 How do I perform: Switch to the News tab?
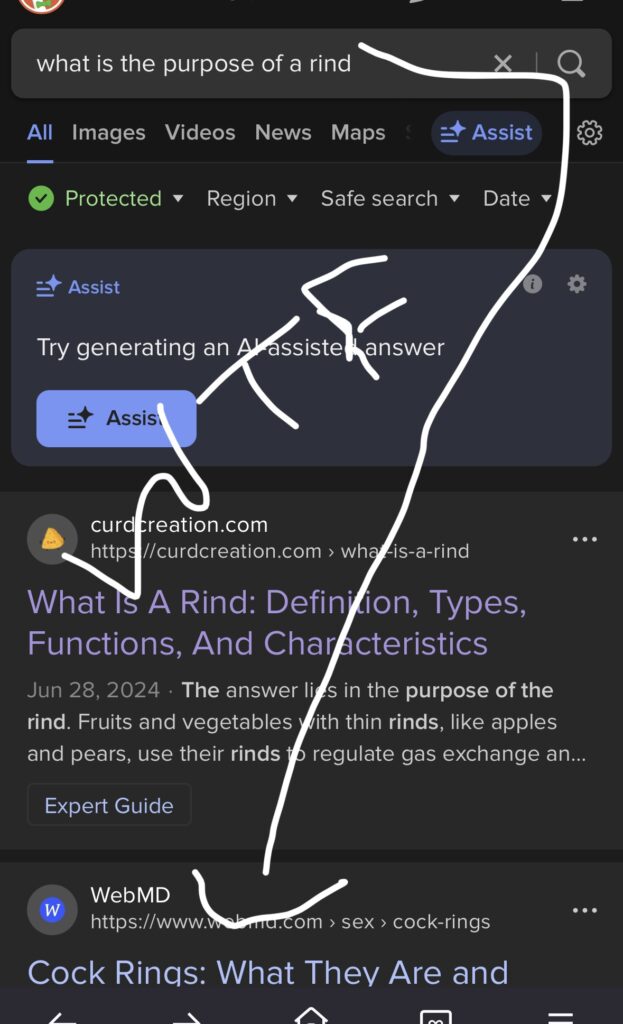[x=283, y=133]
